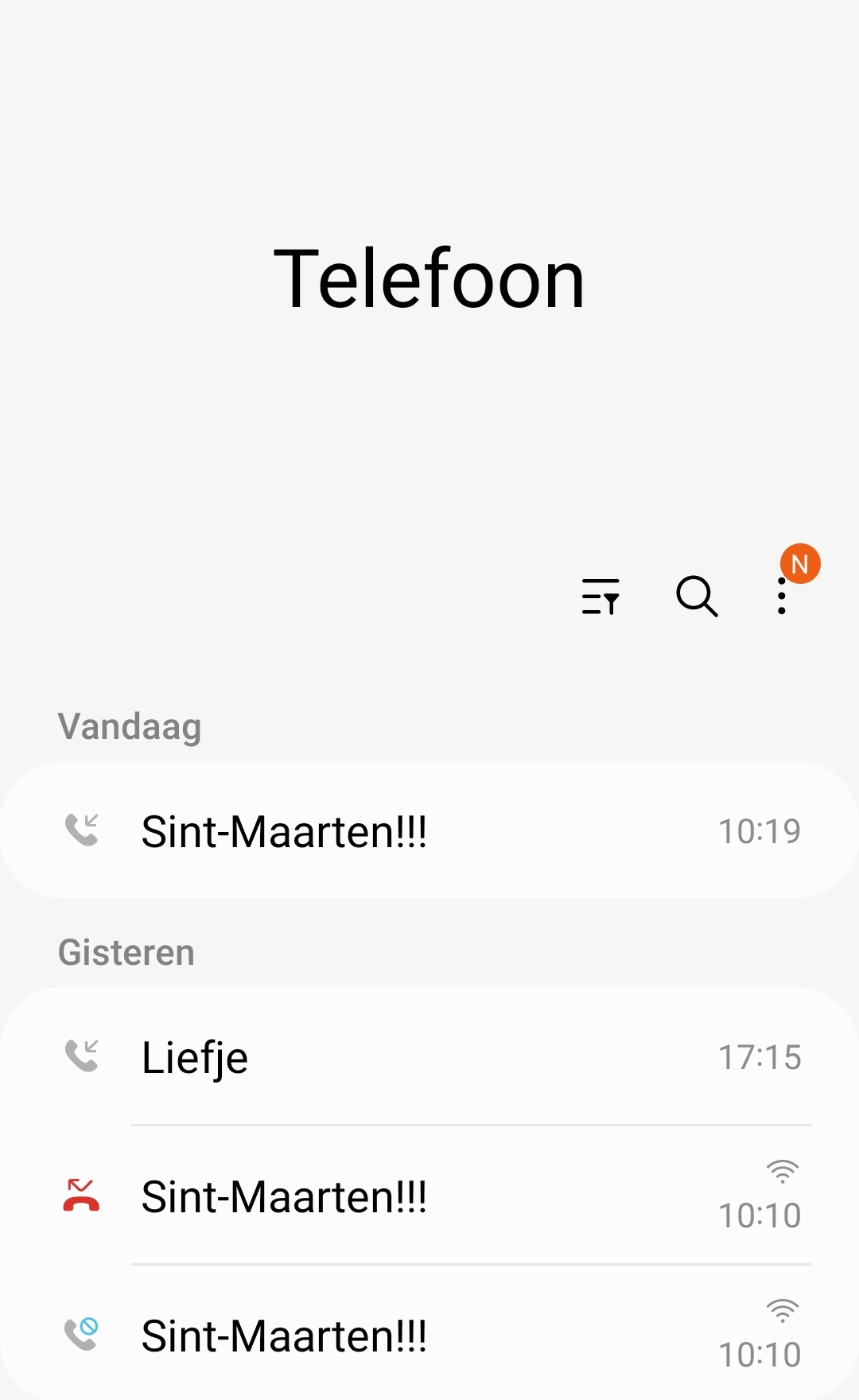Open the blocked call from Sint-Maarten!!!
Screen dimensions: 859x1400
click(x=429, y=1336)
